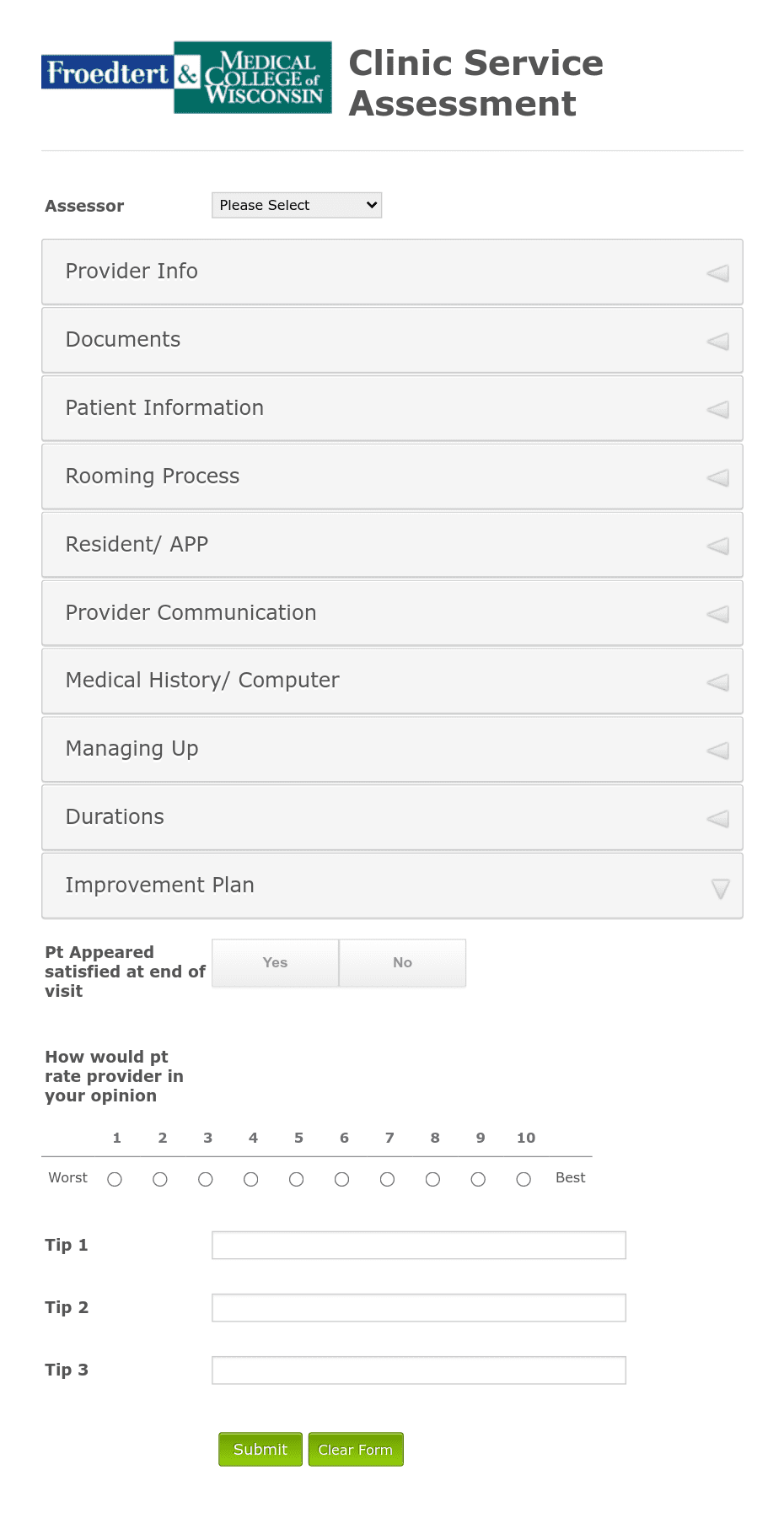
Task: Expand the Patient Information section
Action: pos(392,407)
